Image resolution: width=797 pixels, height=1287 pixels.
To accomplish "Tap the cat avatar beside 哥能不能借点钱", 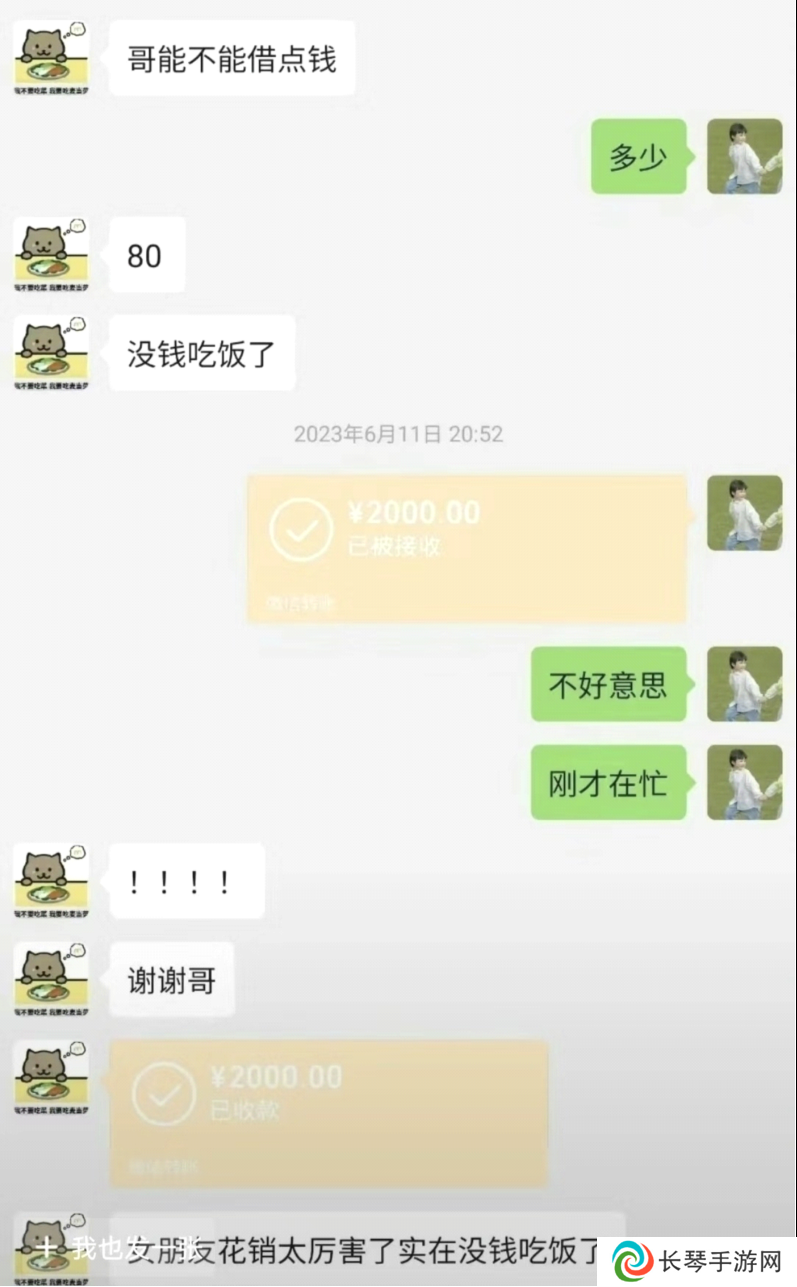I will pos(51,58).
